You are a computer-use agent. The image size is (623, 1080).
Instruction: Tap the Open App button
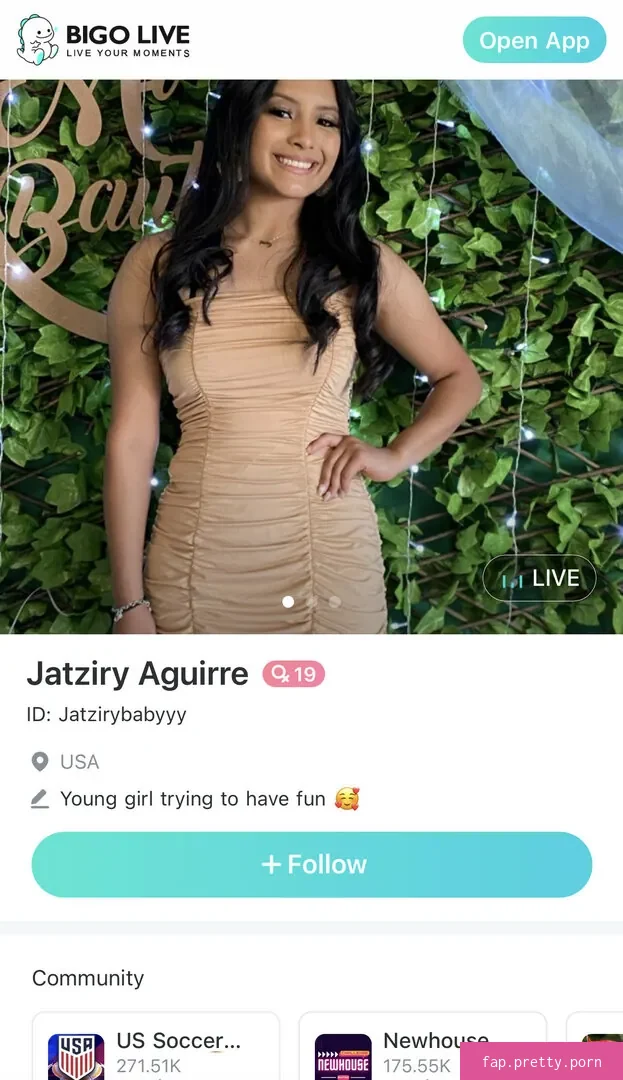534,40
